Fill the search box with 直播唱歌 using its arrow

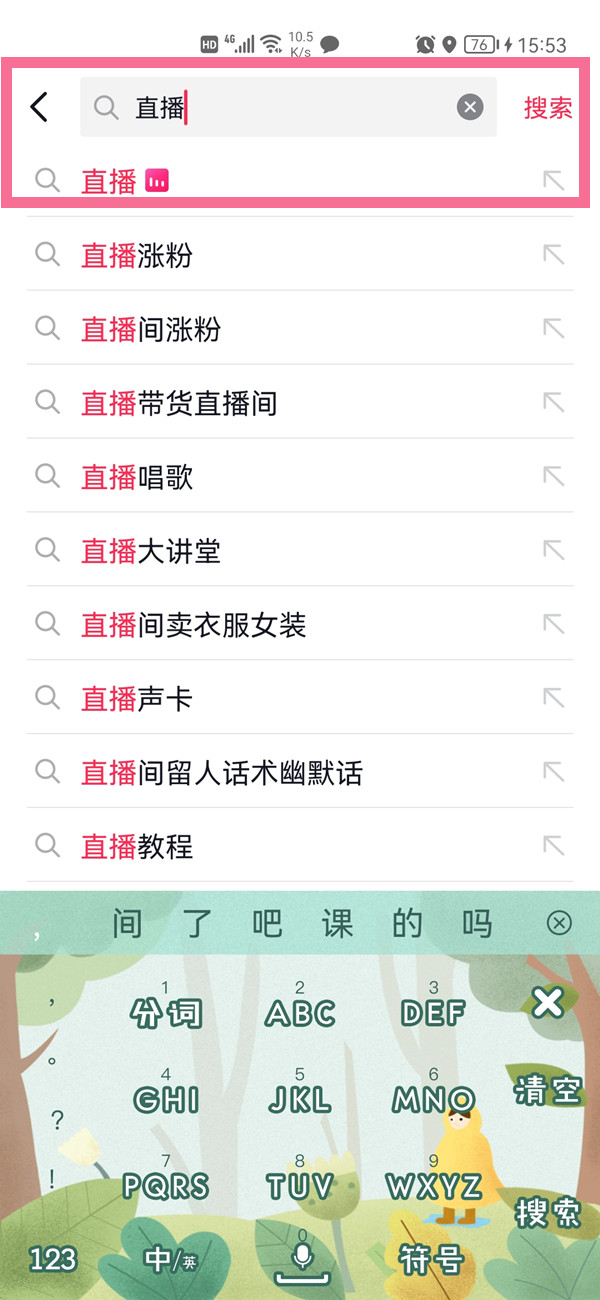(x=554, y=476)
